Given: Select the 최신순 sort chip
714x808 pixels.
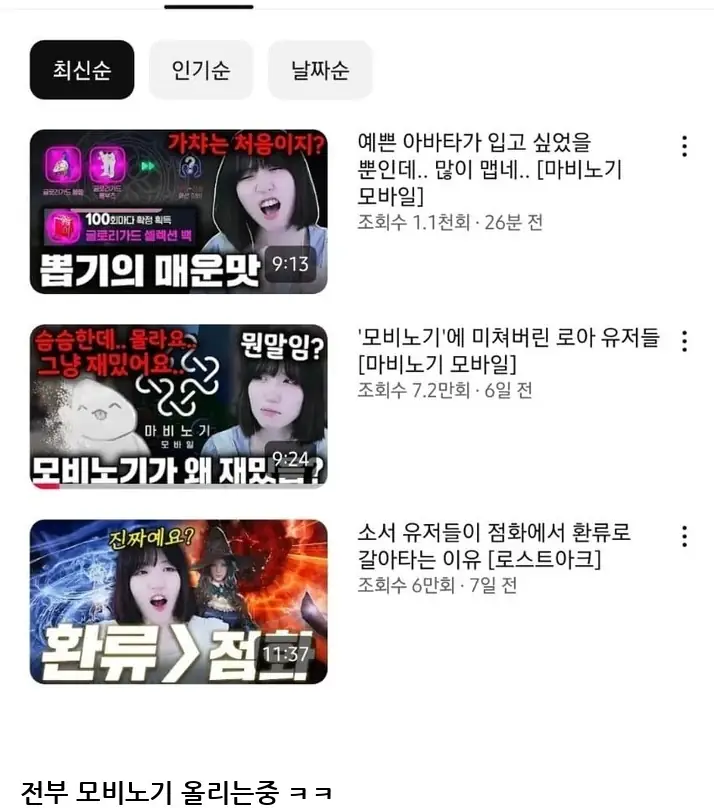Looking at the screenshot, I should [x=82, y=70].
